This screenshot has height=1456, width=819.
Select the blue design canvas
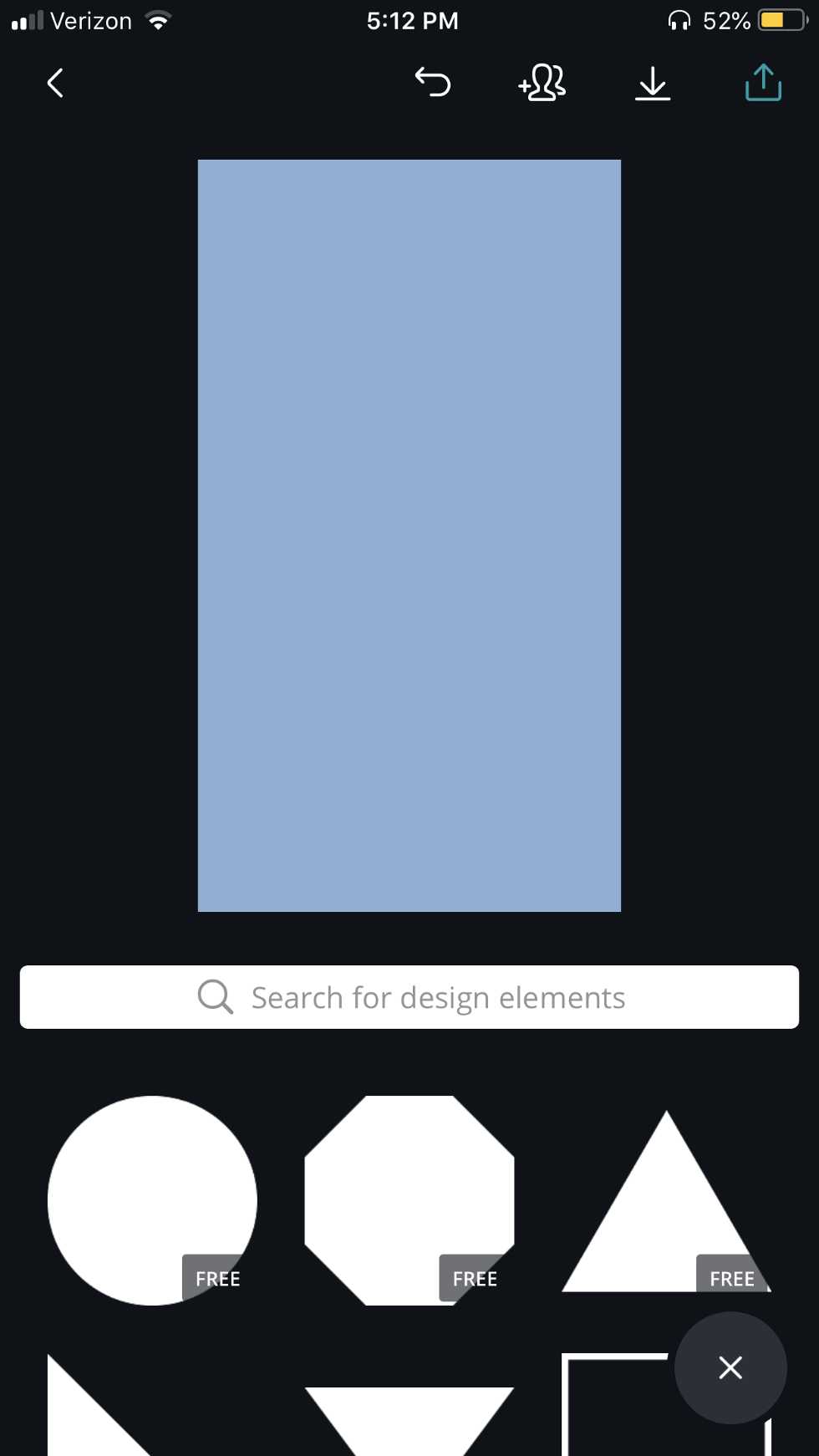[409, 535]
